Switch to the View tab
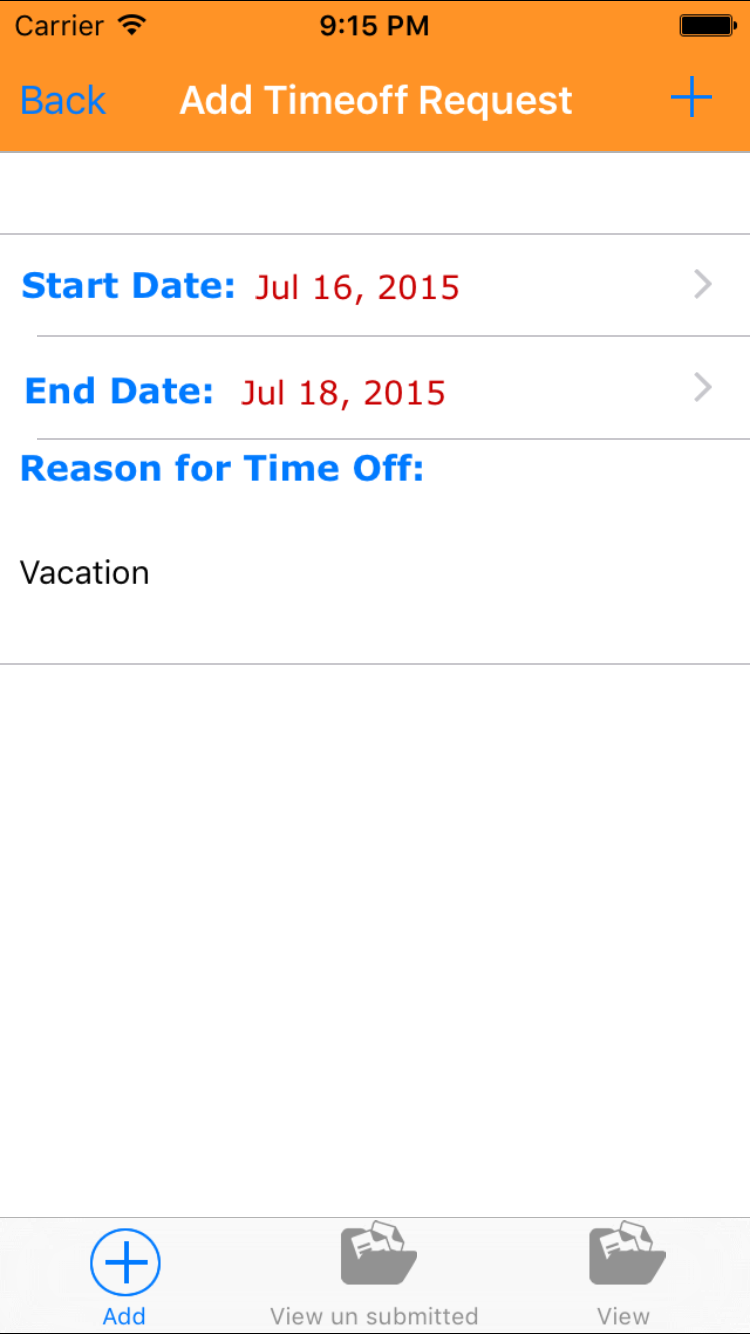Image resolution: width=750 pixels, height=1334 pixels. tap(625, 1276)
